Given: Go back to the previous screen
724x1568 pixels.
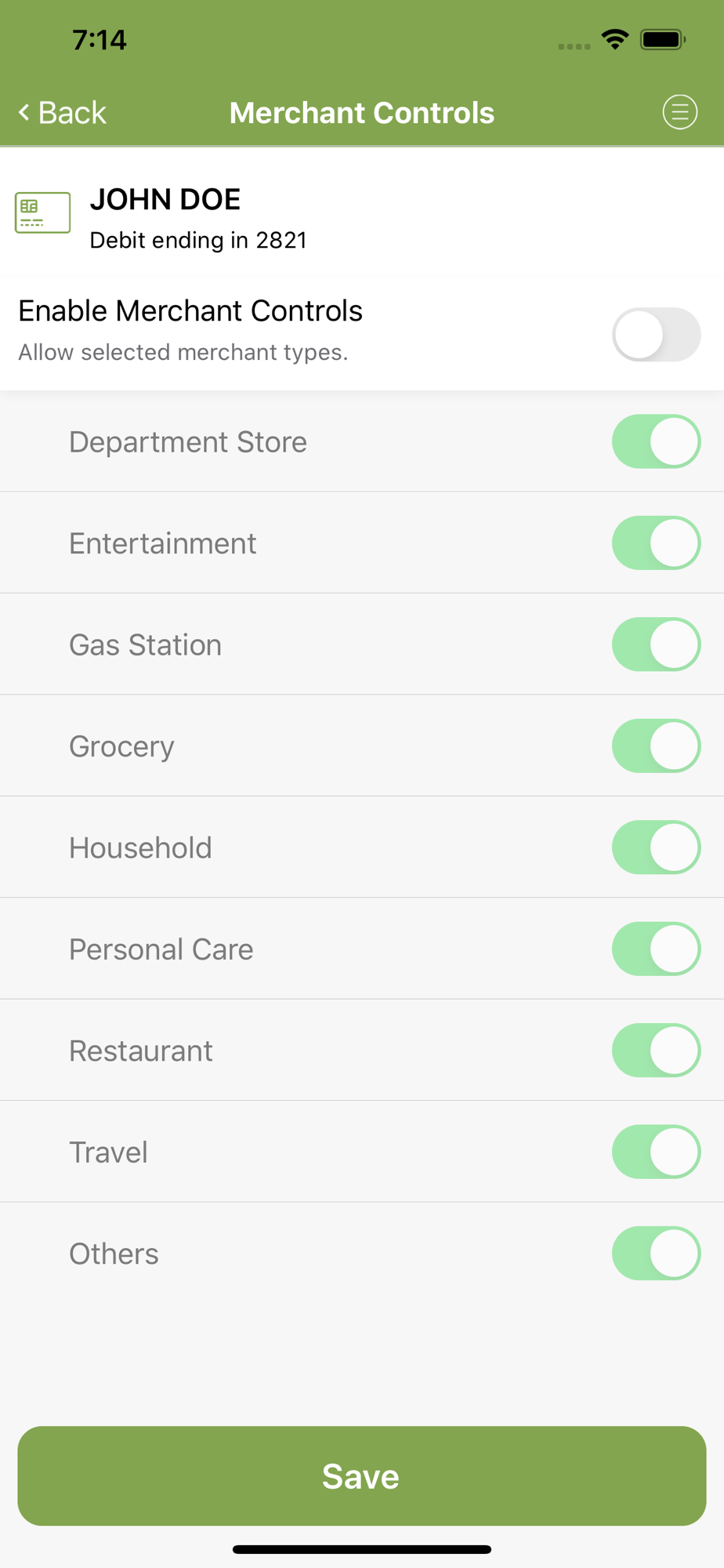Looking at the screenshot, I should [62, 113].
